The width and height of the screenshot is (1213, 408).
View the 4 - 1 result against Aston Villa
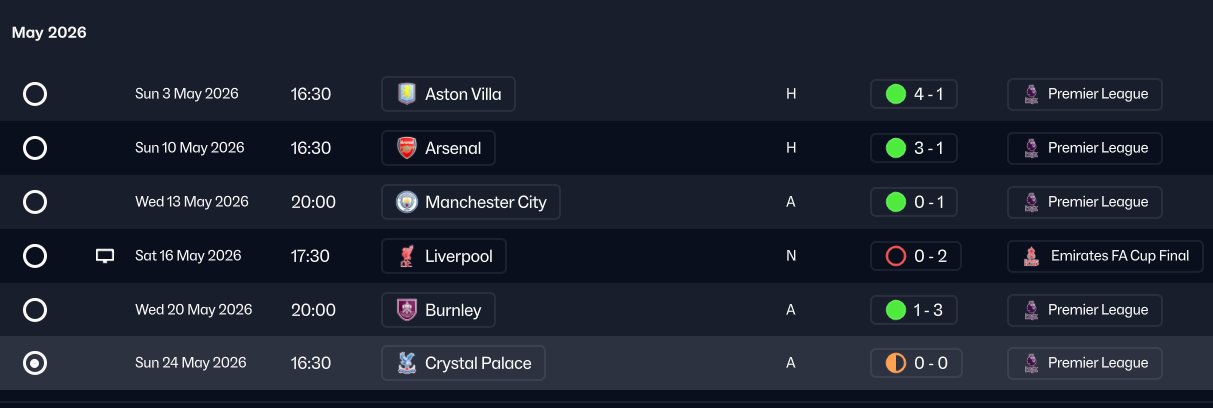click(914, 94)
